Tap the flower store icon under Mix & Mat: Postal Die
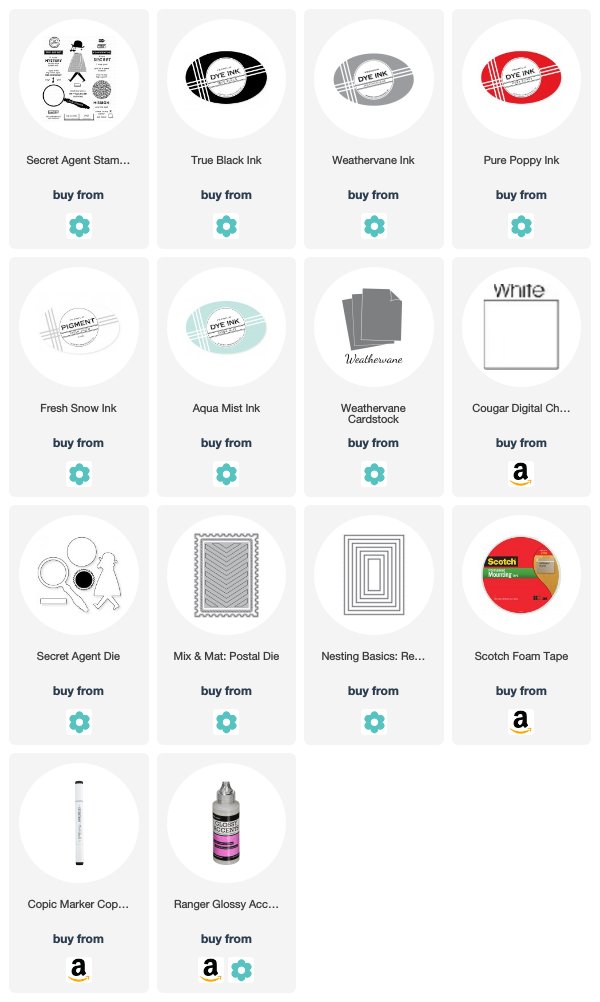This screenshot has width=600, height=1002. coord(226,722)
